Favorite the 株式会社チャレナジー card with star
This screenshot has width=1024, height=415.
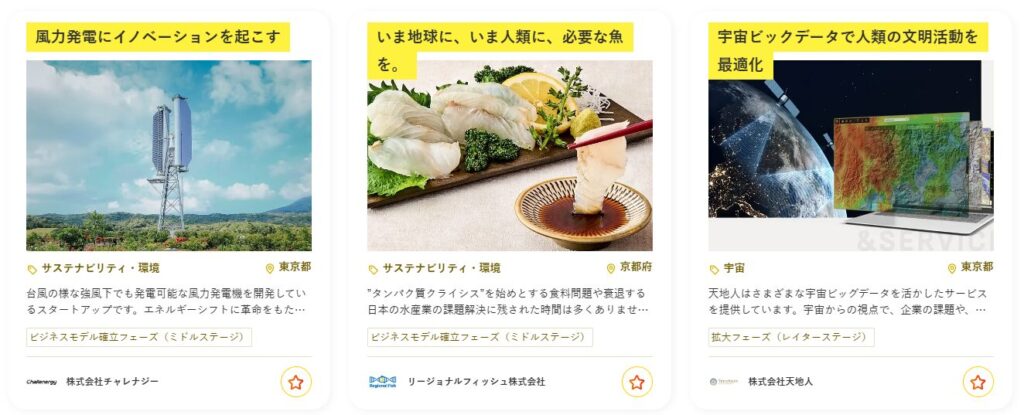click(295, 382)
